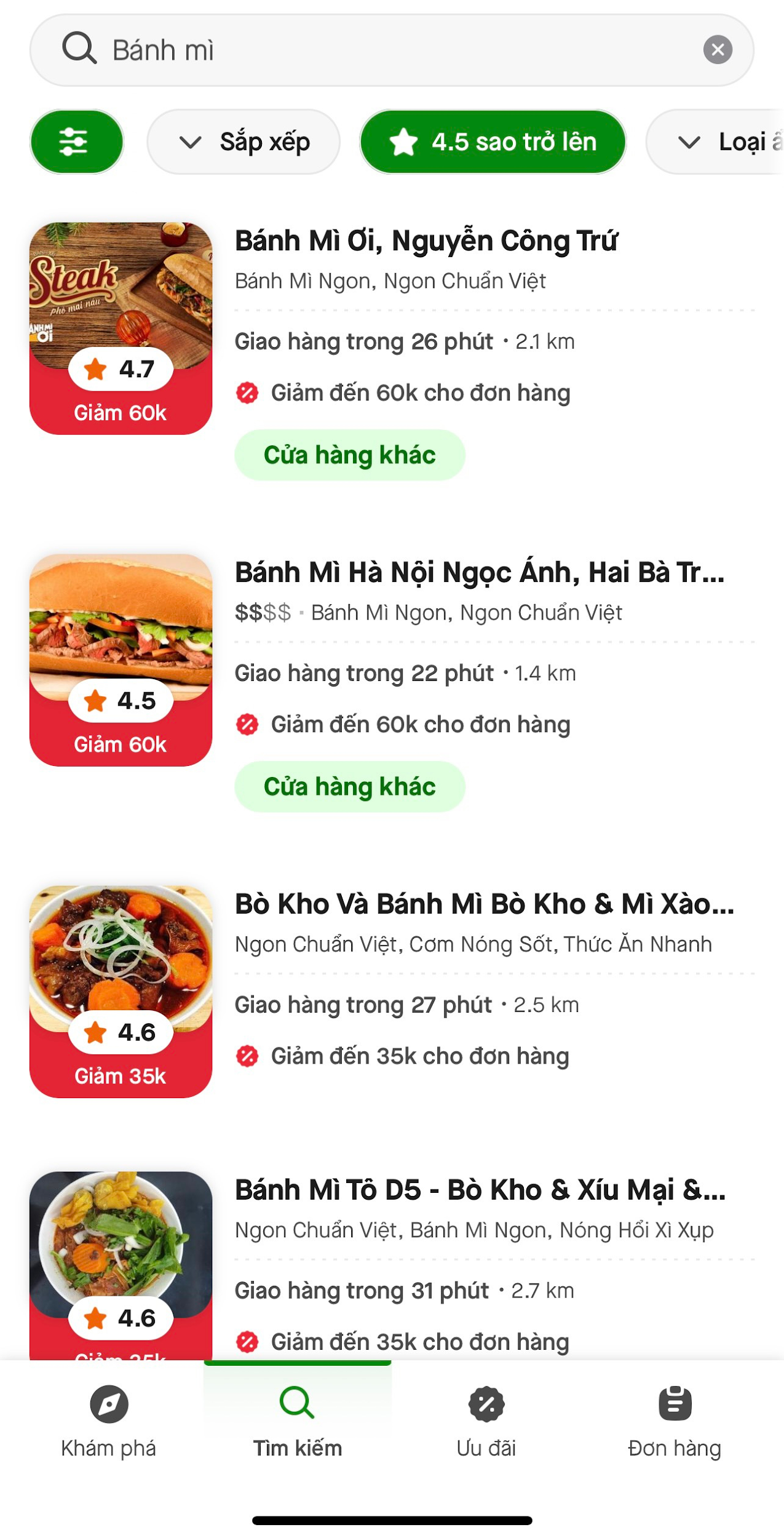Open Bánh Mì Hà Nội Ngọc Ánh
The width and height of the screenshot is (784, 1538).
[x=480, y=573]
